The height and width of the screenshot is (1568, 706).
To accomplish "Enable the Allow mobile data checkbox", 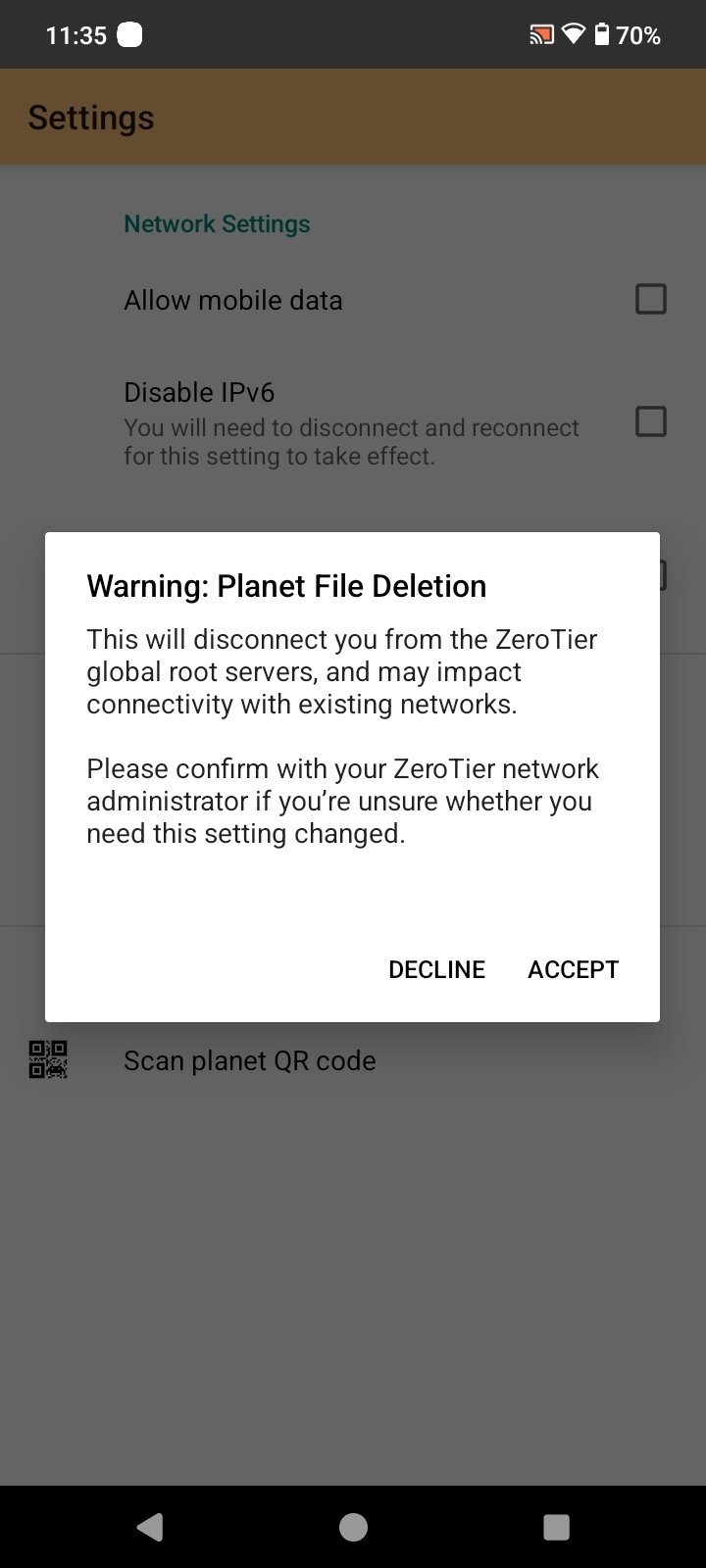I will point(650,299).
